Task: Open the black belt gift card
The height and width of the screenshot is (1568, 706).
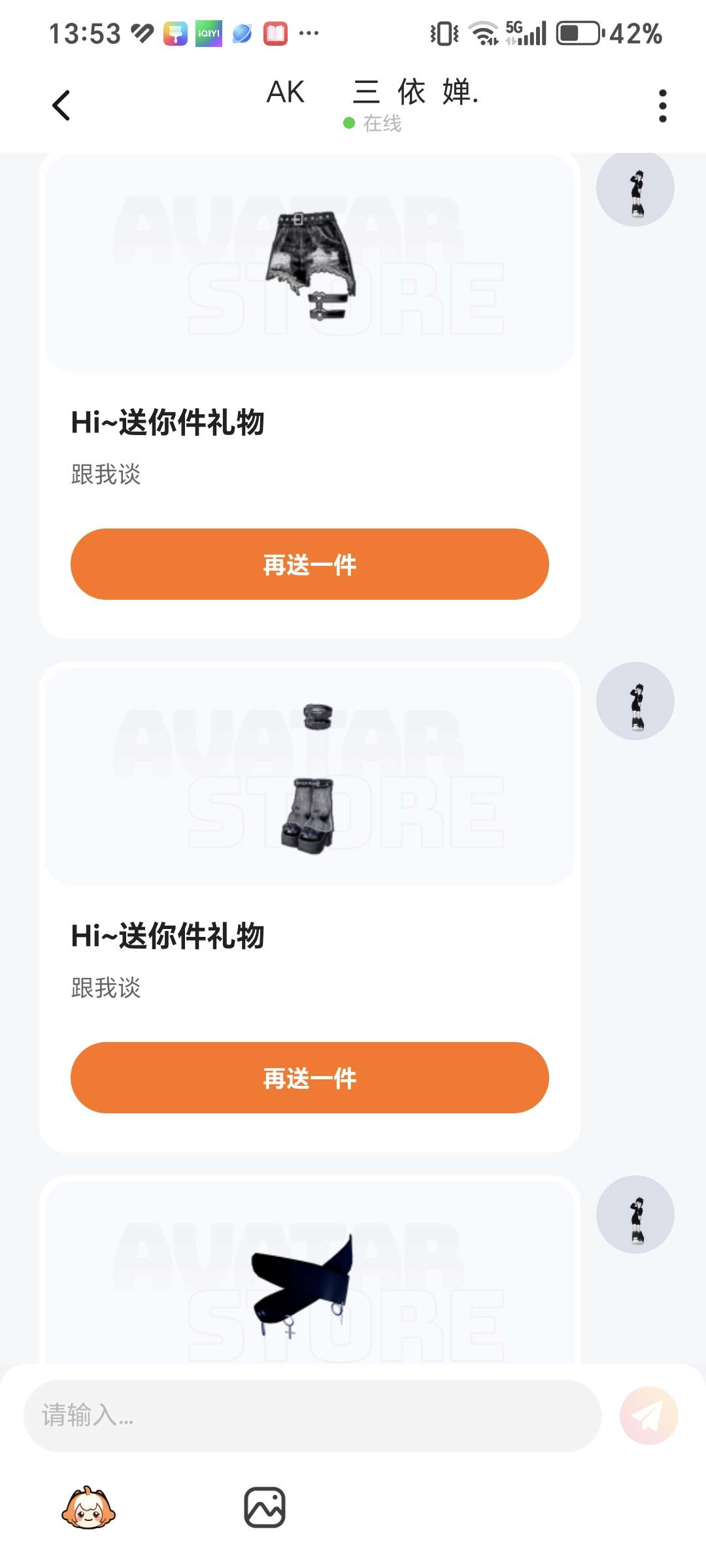Action: click(309, 1281)
